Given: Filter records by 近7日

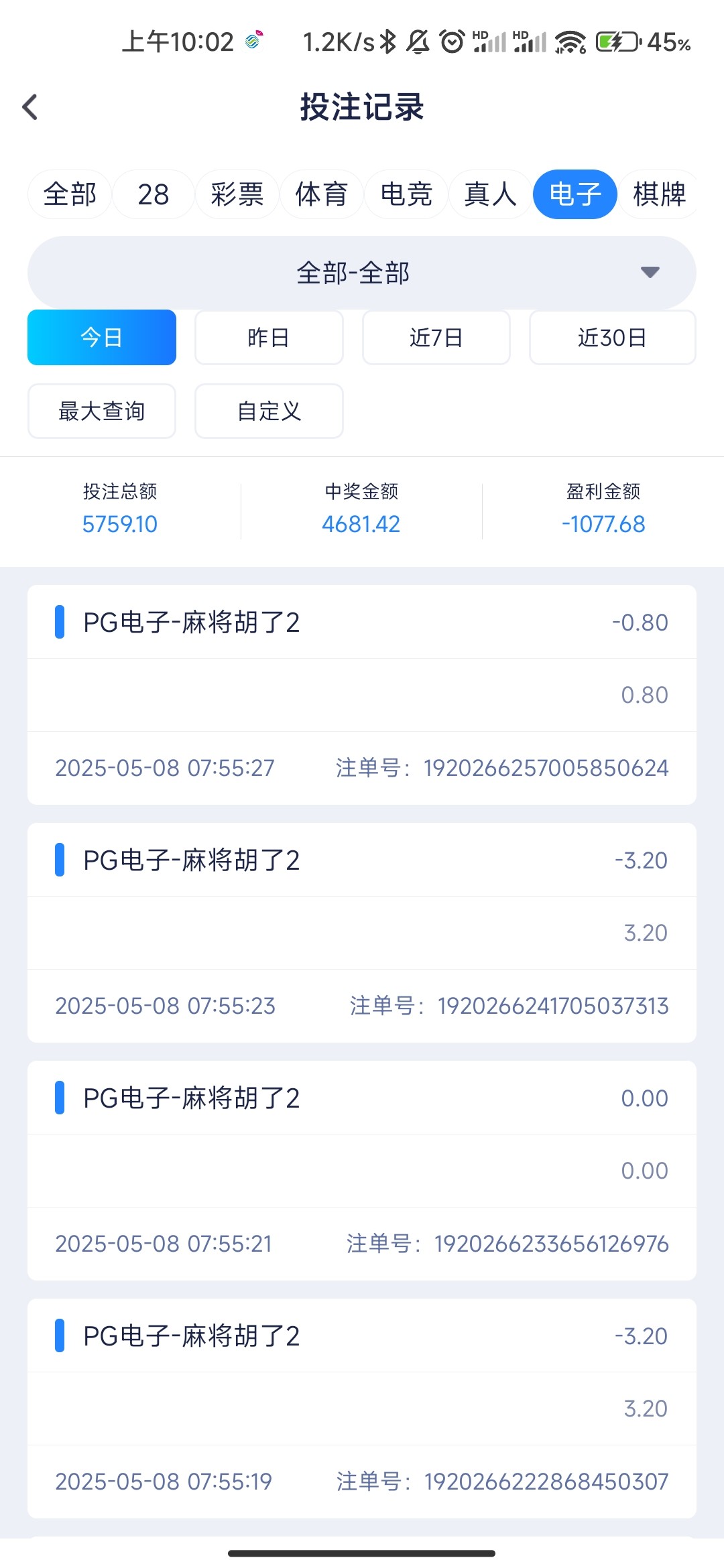Looking at the screenshot, I should click(x=436, y=338).
